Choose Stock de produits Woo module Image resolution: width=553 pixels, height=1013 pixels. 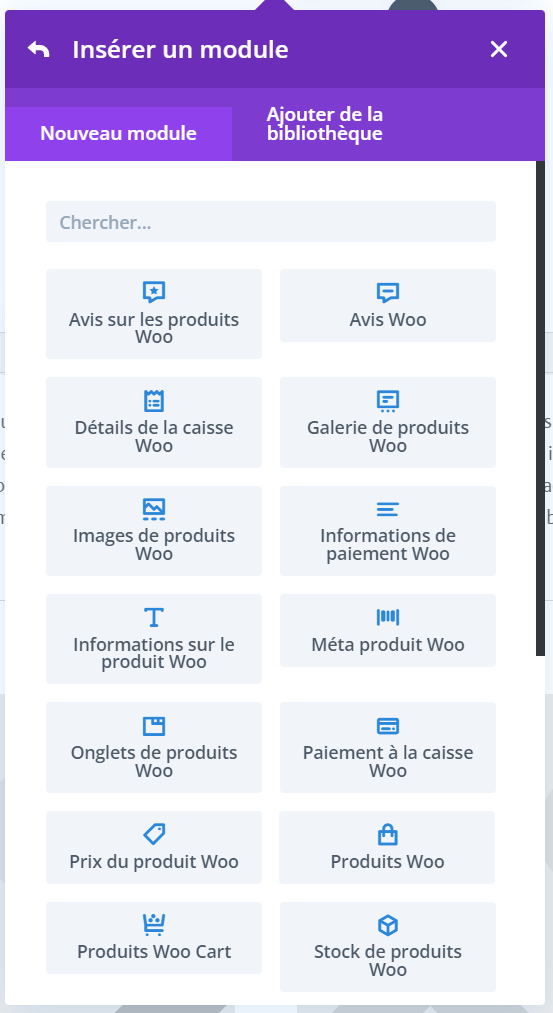[388, 946]
